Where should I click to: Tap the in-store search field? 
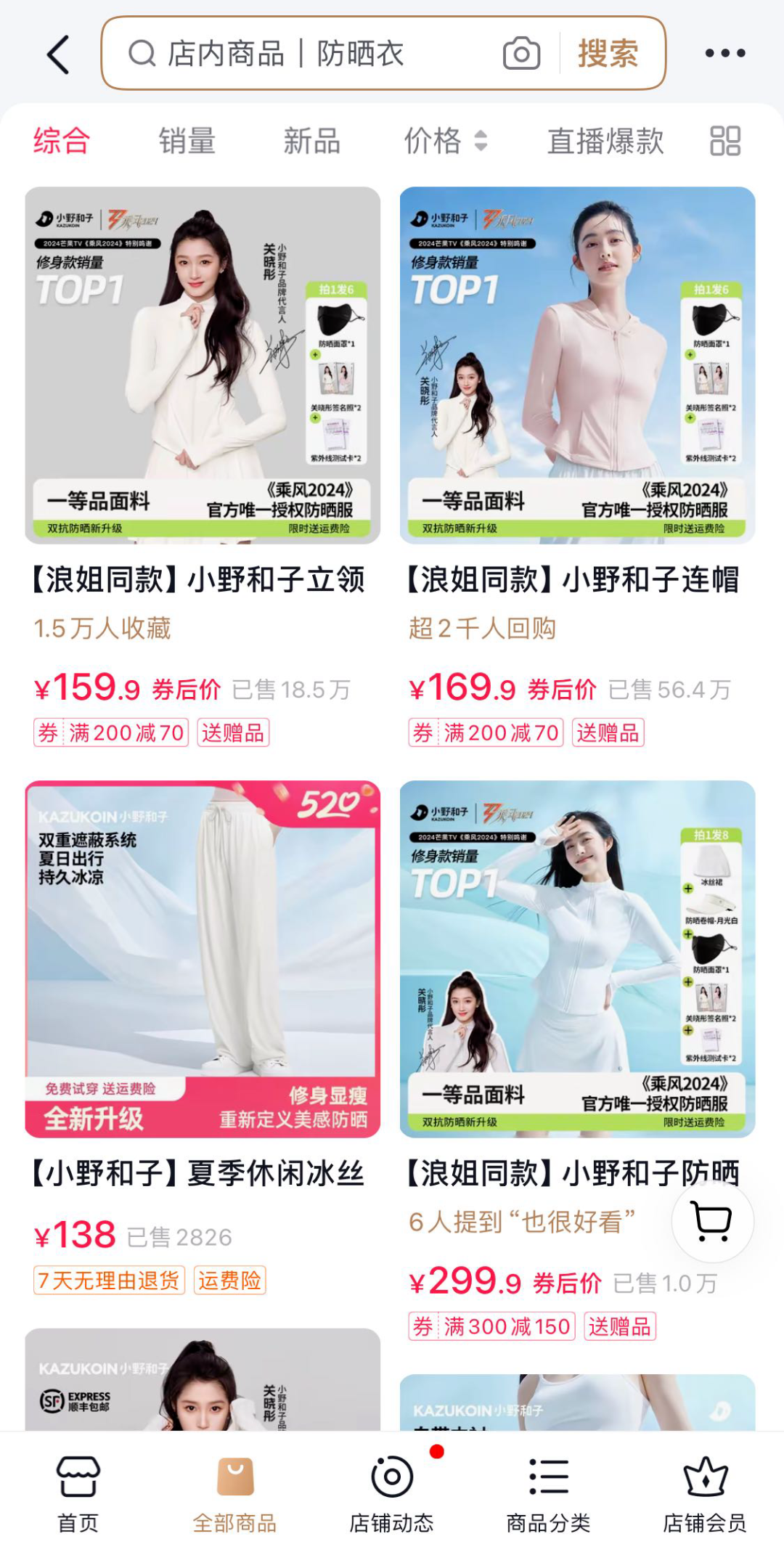[312, 54]
